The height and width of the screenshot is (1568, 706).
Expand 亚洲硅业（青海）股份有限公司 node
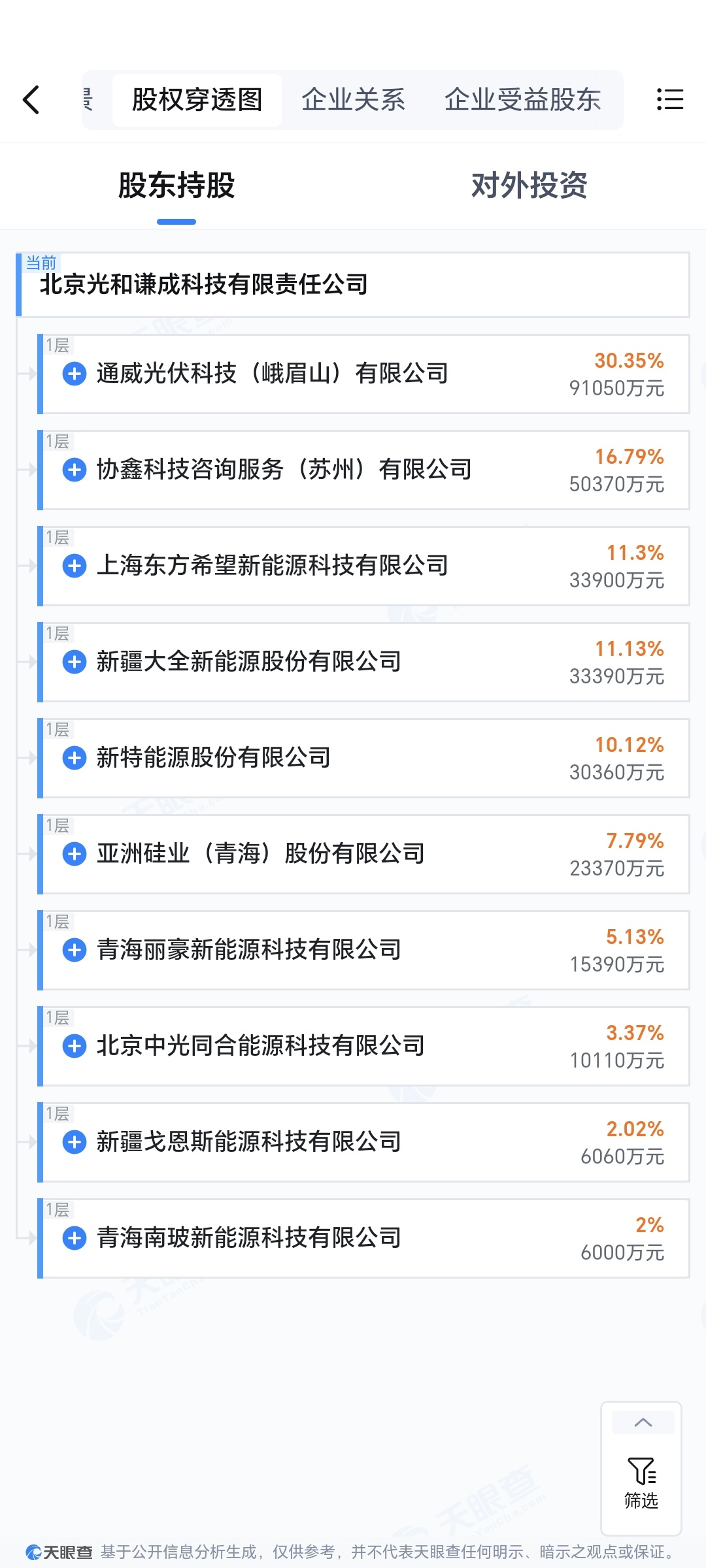tap(75, 854)
